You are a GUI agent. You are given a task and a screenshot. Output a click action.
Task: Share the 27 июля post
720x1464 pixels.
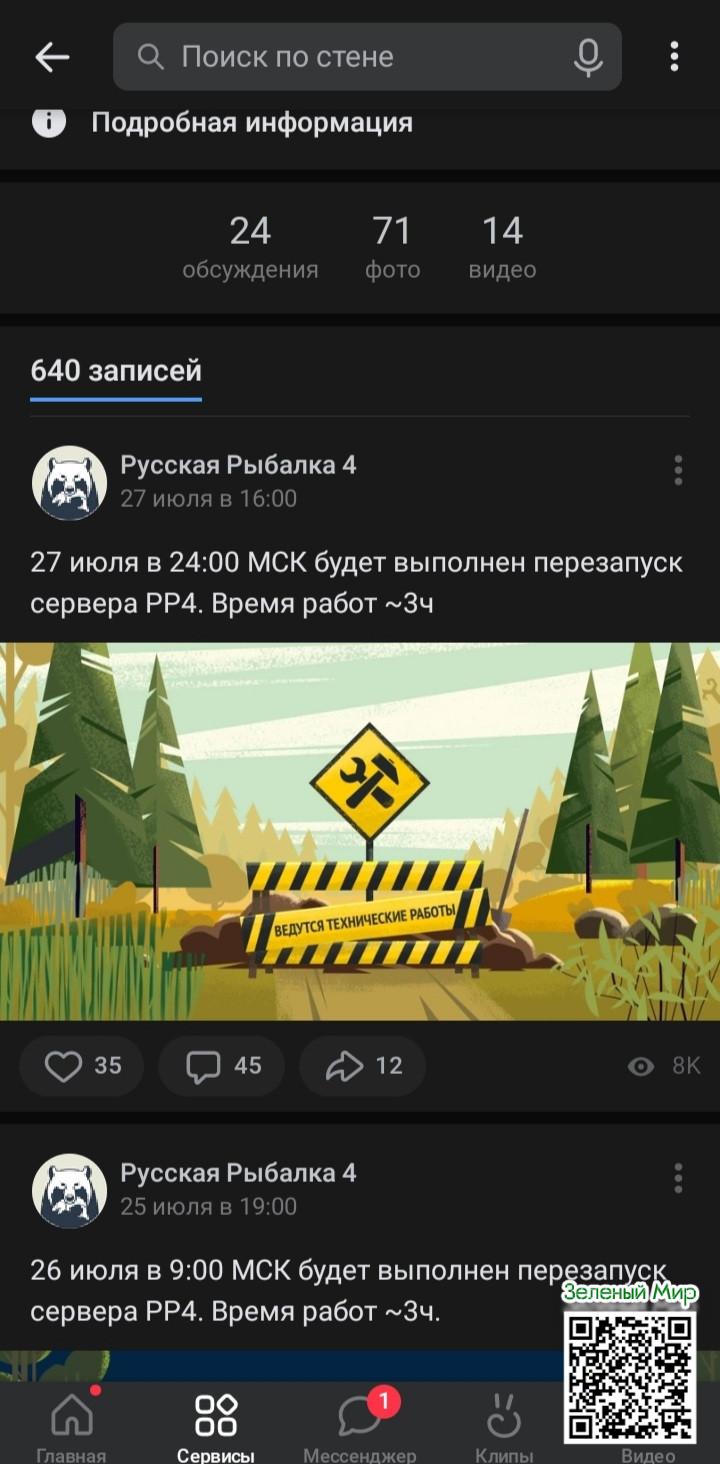coord(362,1066)
